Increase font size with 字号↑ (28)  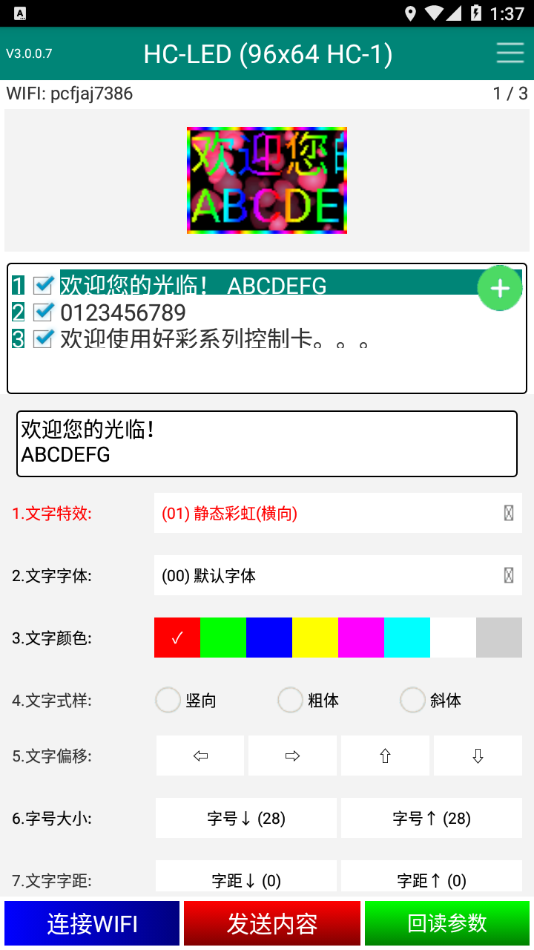pos(431,818)
